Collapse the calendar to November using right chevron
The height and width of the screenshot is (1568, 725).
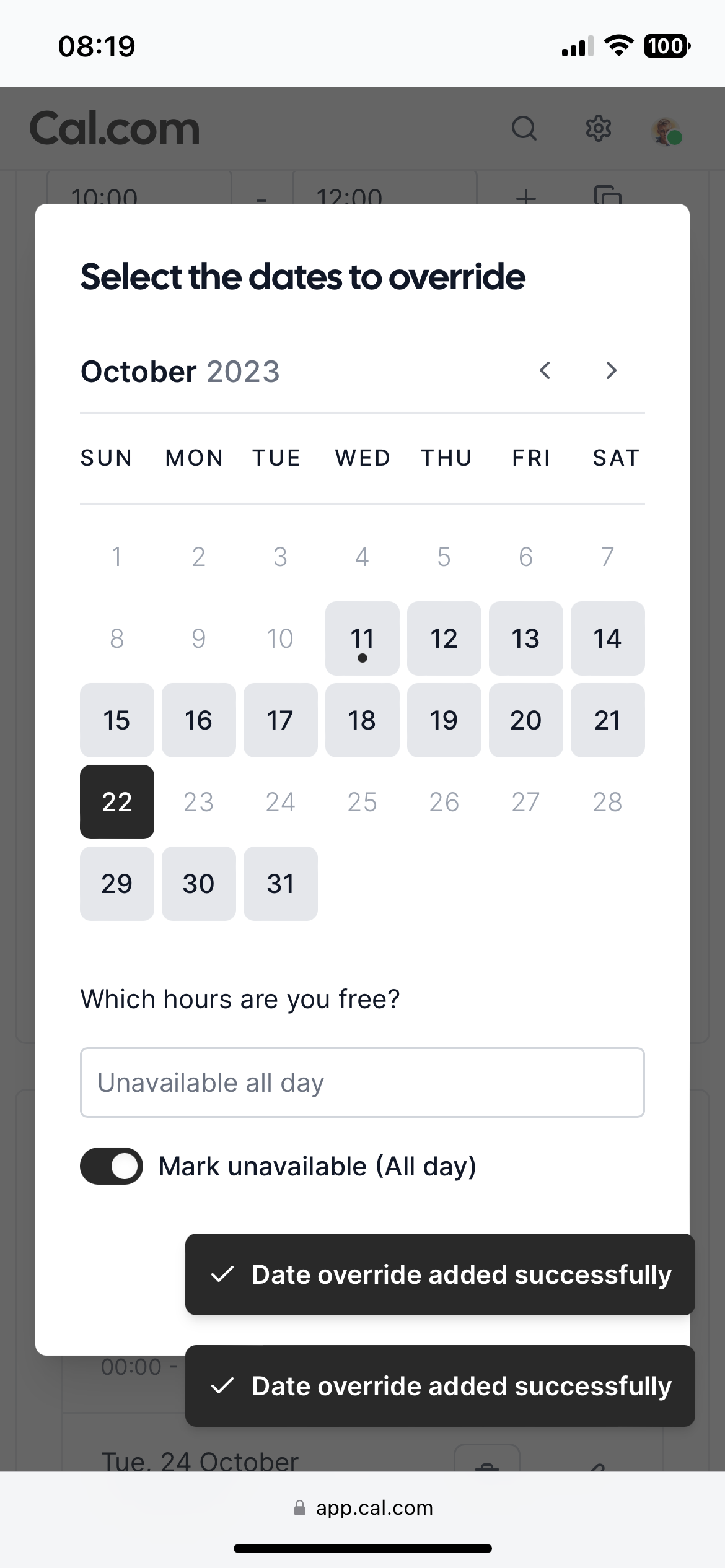pos(610,370)
